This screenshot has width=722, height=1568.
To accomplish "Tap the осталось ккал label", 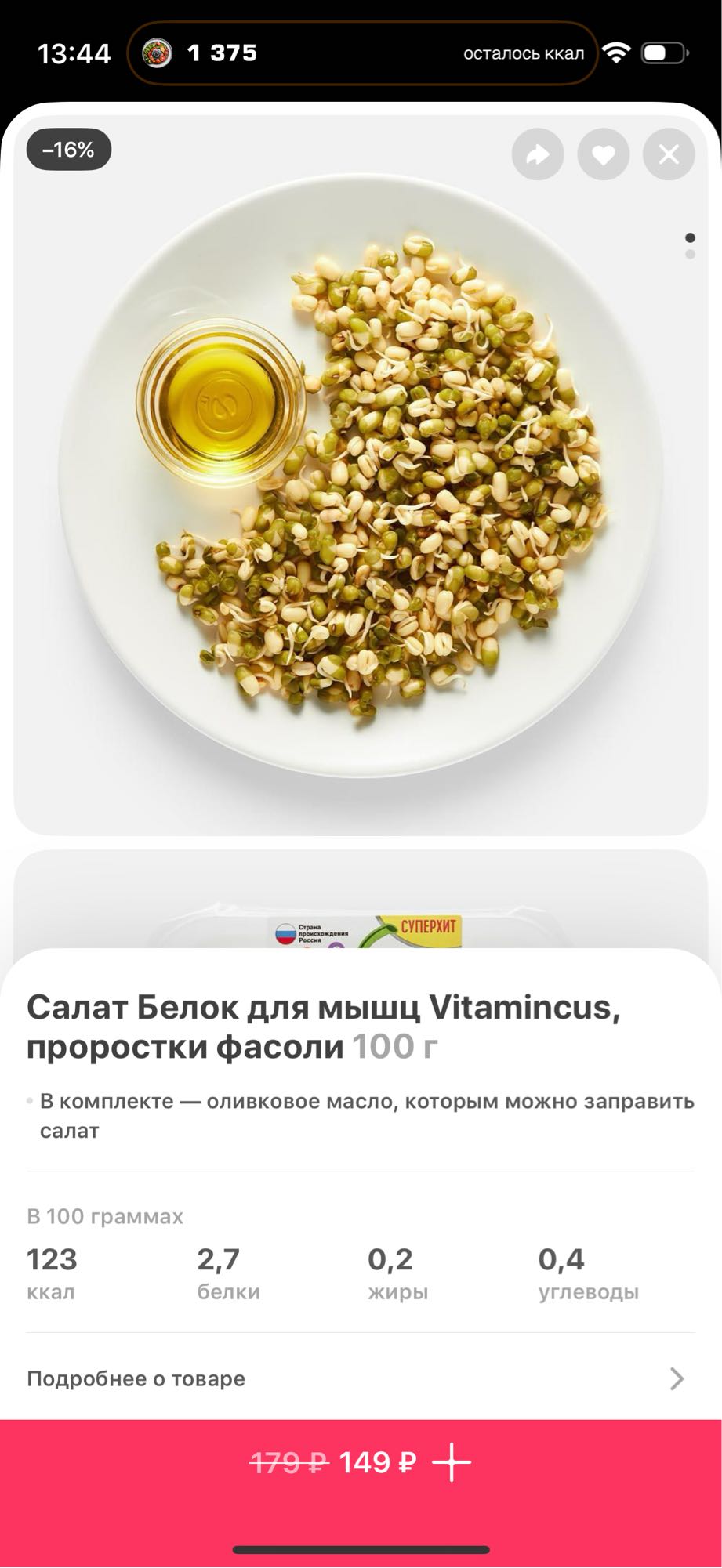I will (523, 53).
